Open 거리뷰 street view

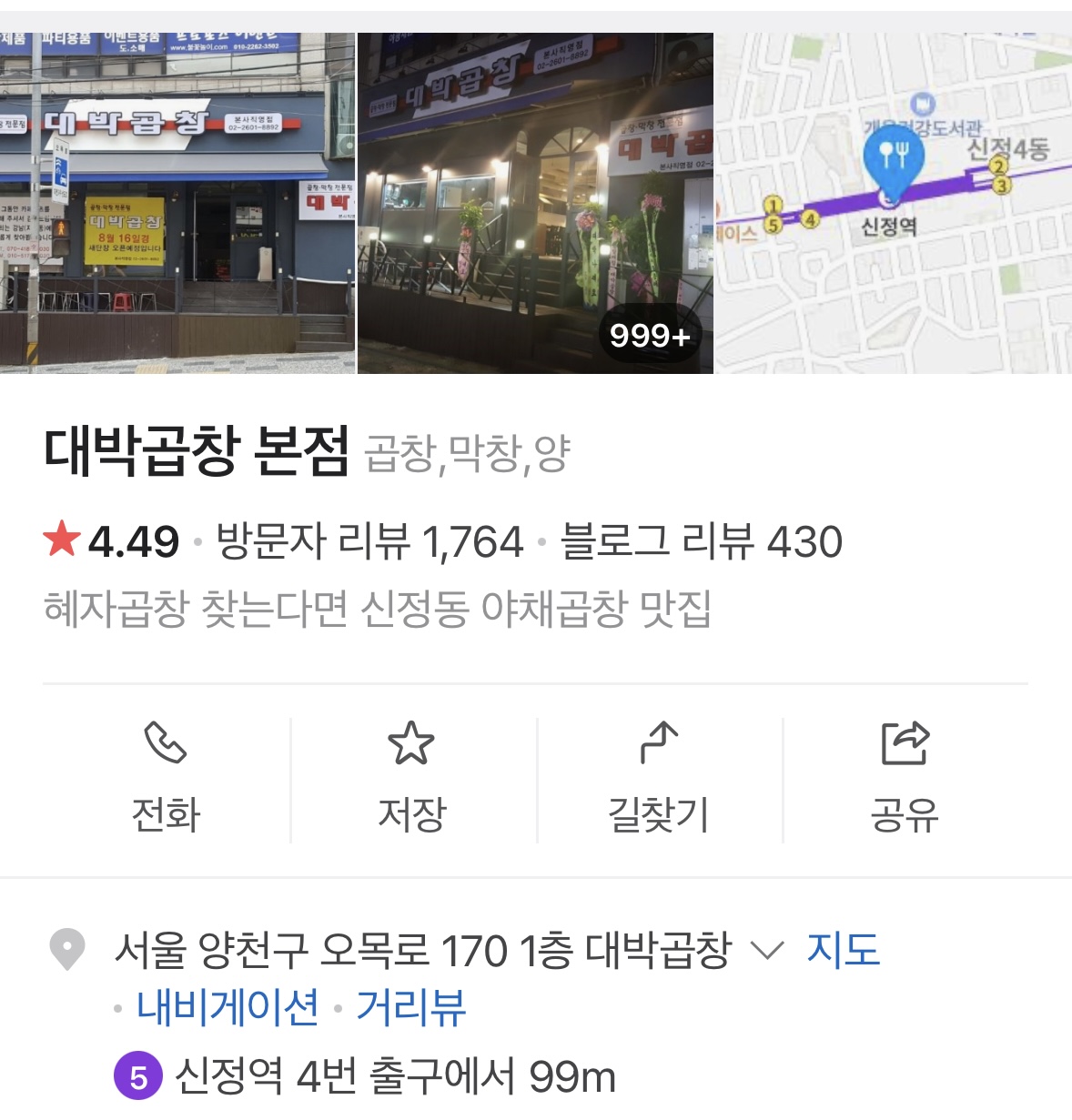pyautogui.click(x=411, y=1007)
